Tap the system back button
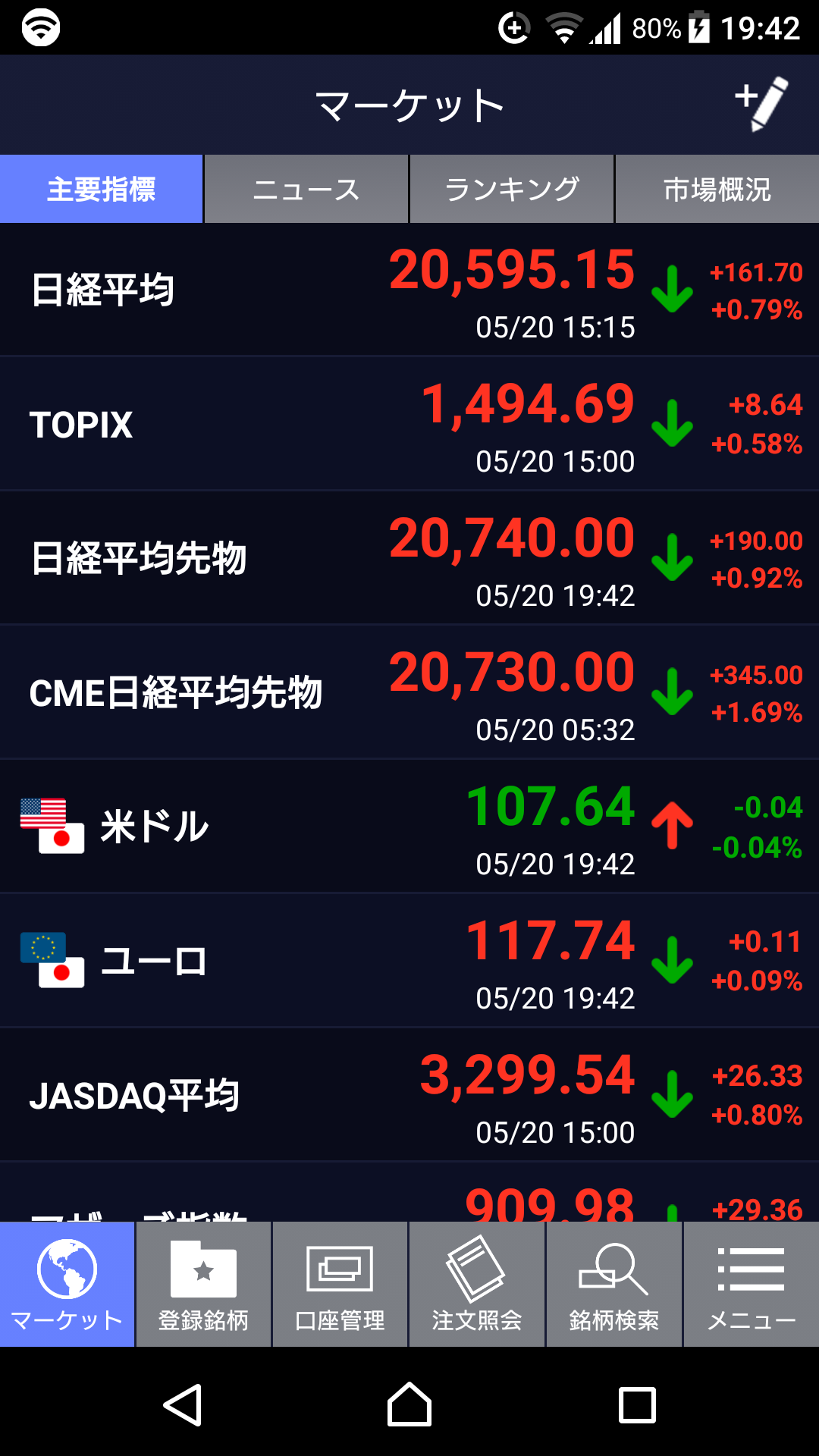 click(x=183, y=1405)
